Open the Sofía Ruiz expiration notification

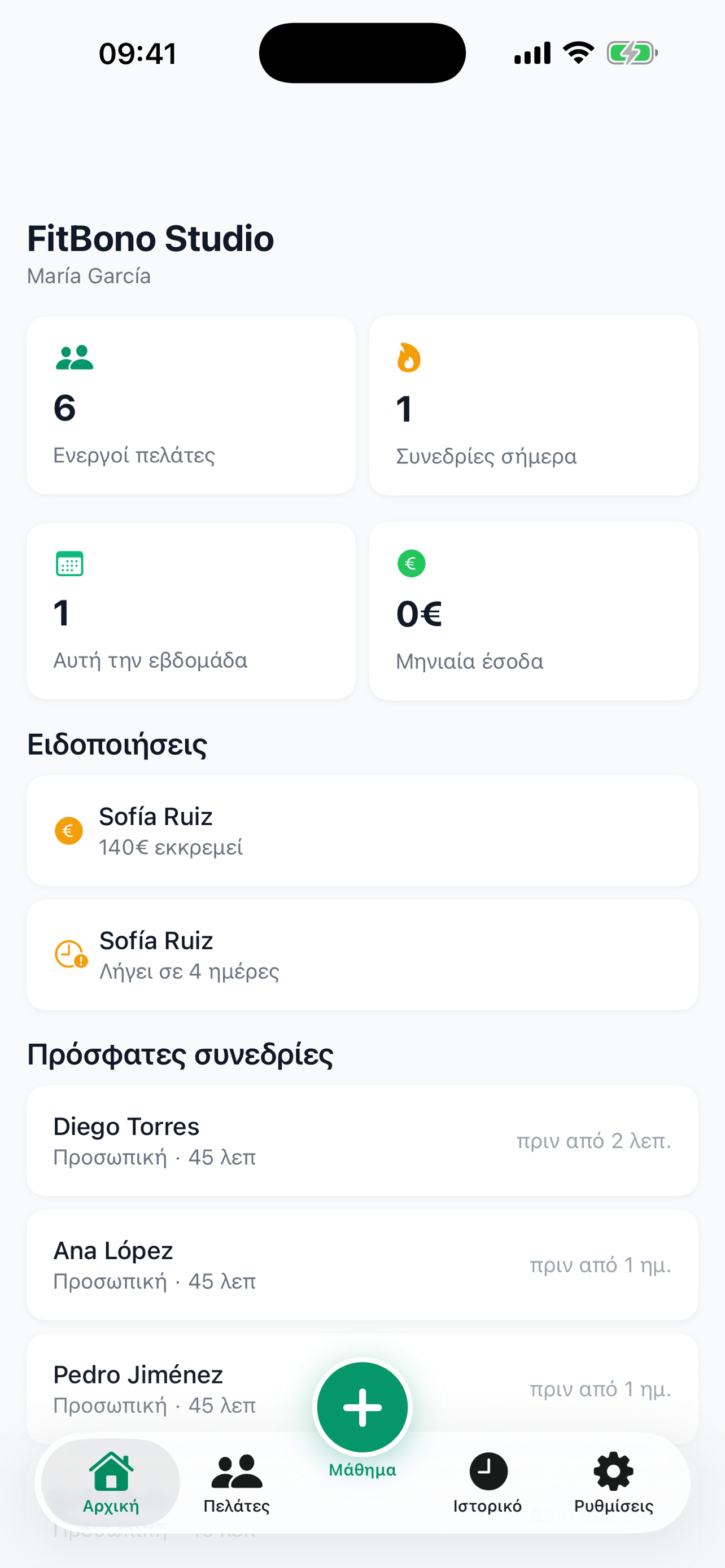[x=362, y=954]
